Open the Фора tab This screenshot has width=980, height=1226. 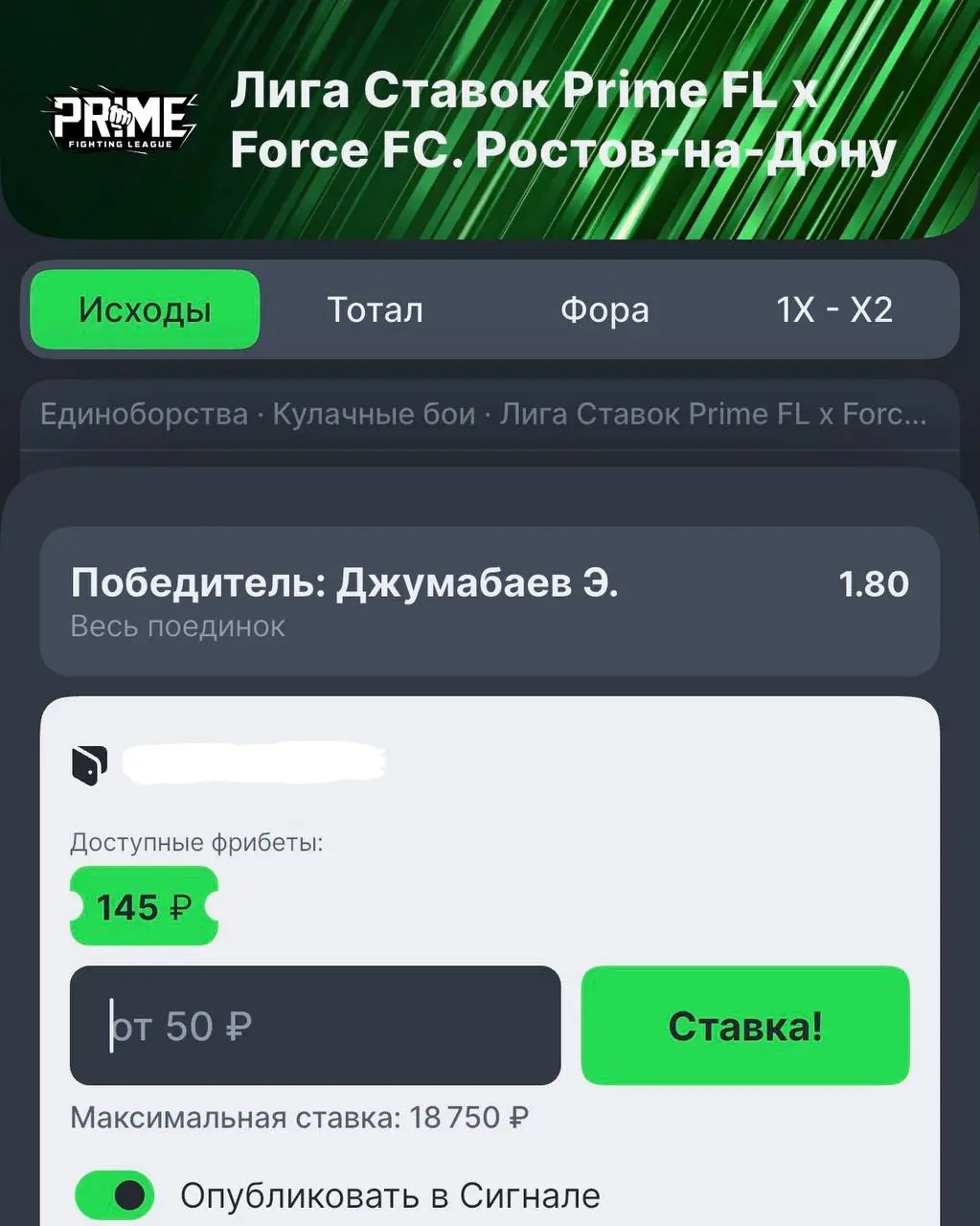point(604,309)
